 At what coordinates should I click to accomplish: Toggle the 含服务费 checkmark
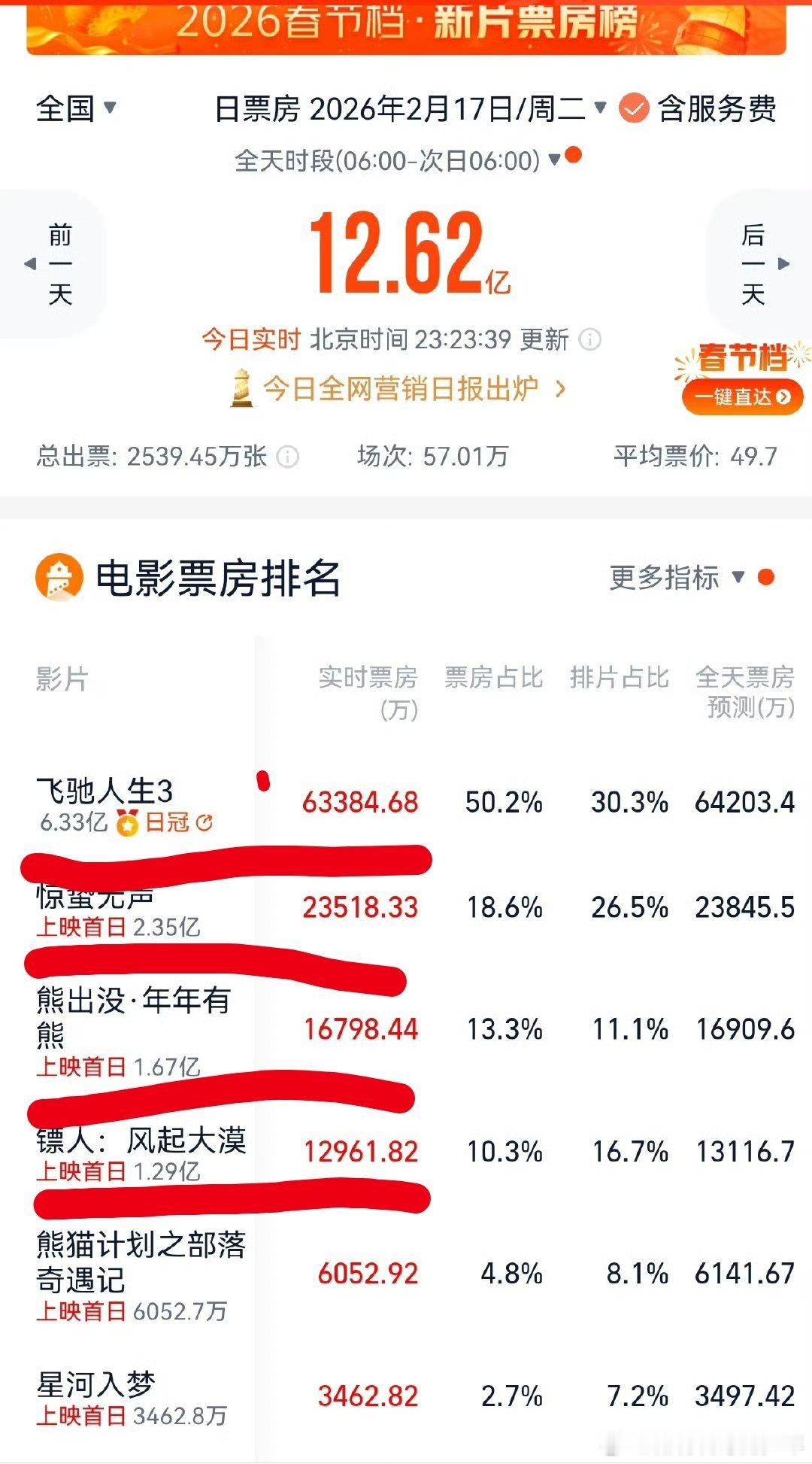click(634, 108)
